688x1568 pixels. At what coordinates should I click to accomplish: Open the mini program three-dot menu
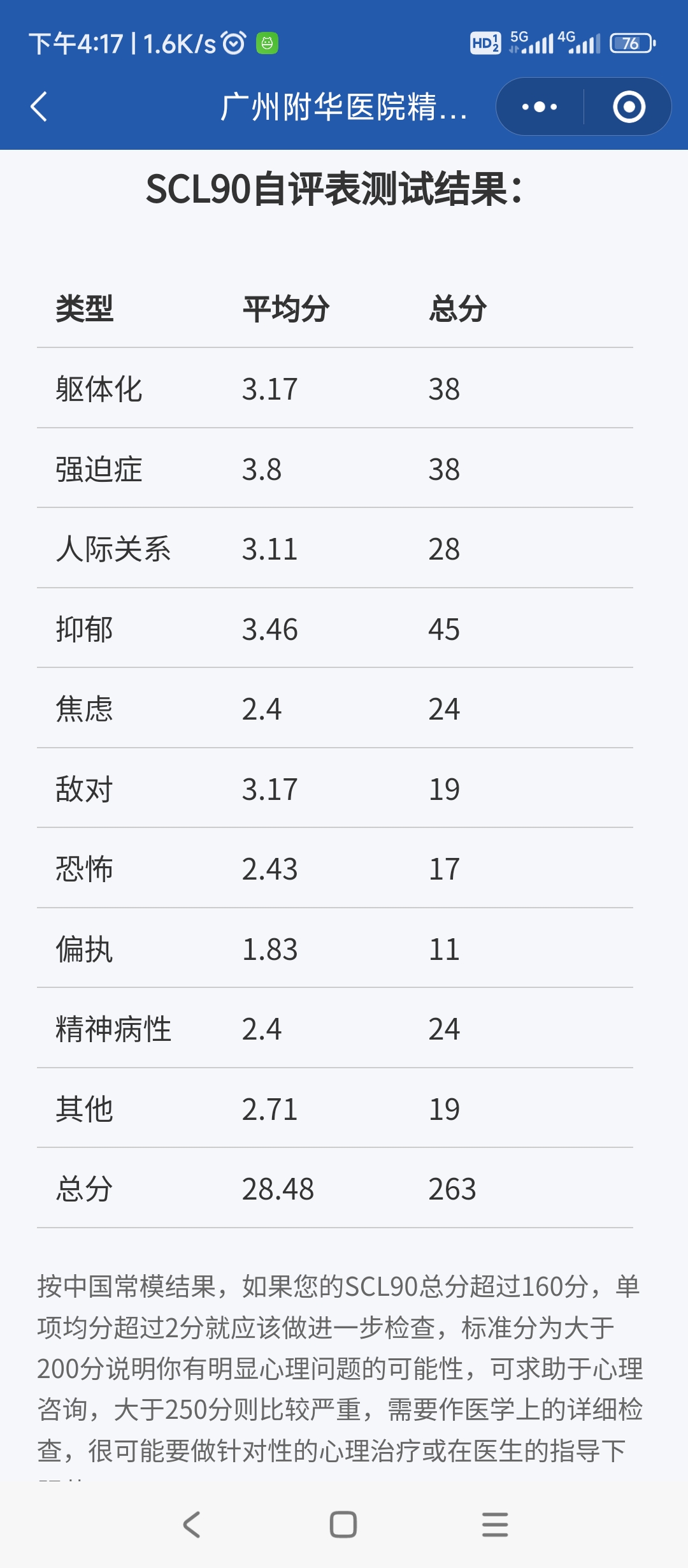click(x=540, y=106)
